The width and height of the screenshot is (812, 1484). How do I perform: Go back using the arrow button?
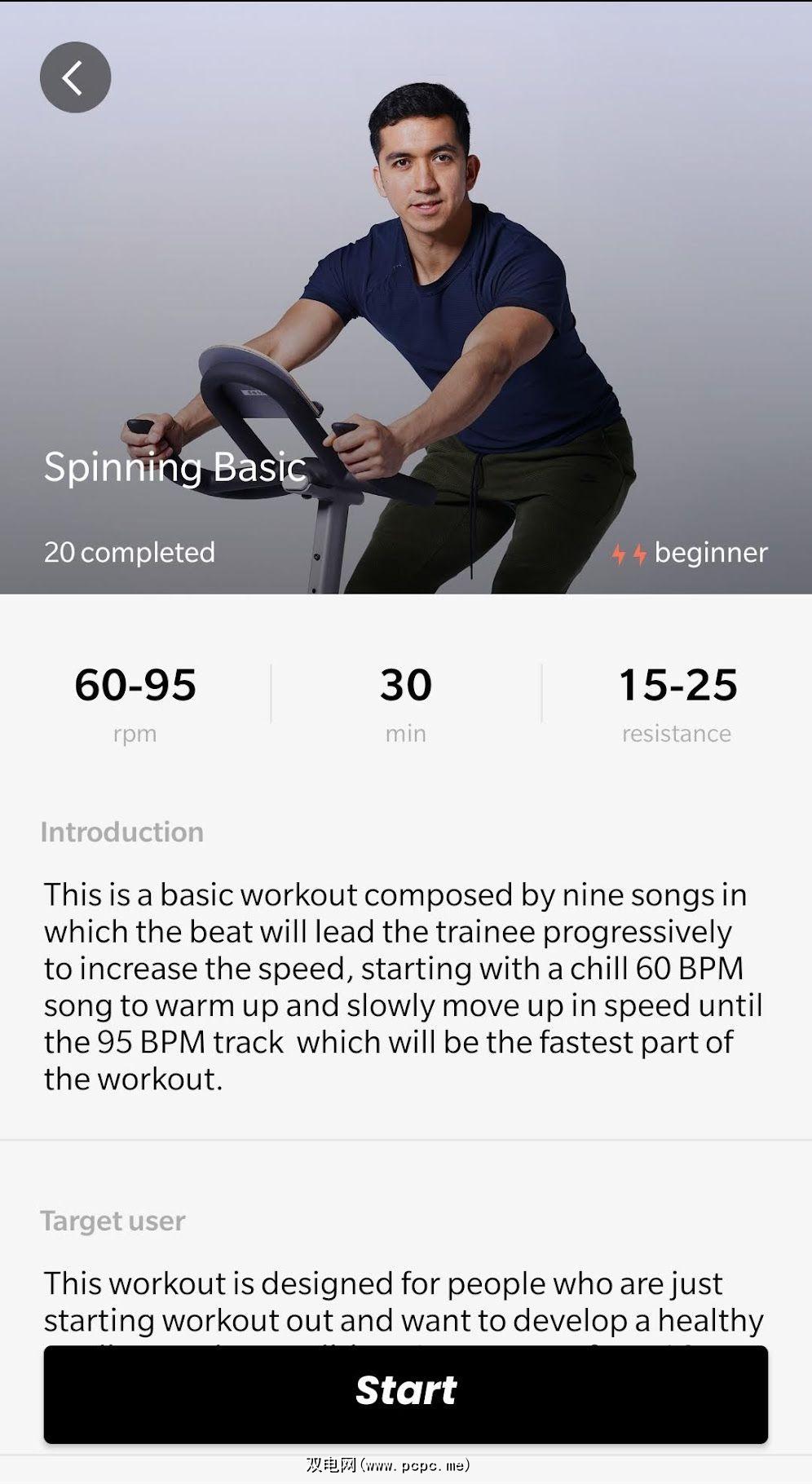[75, 77]
